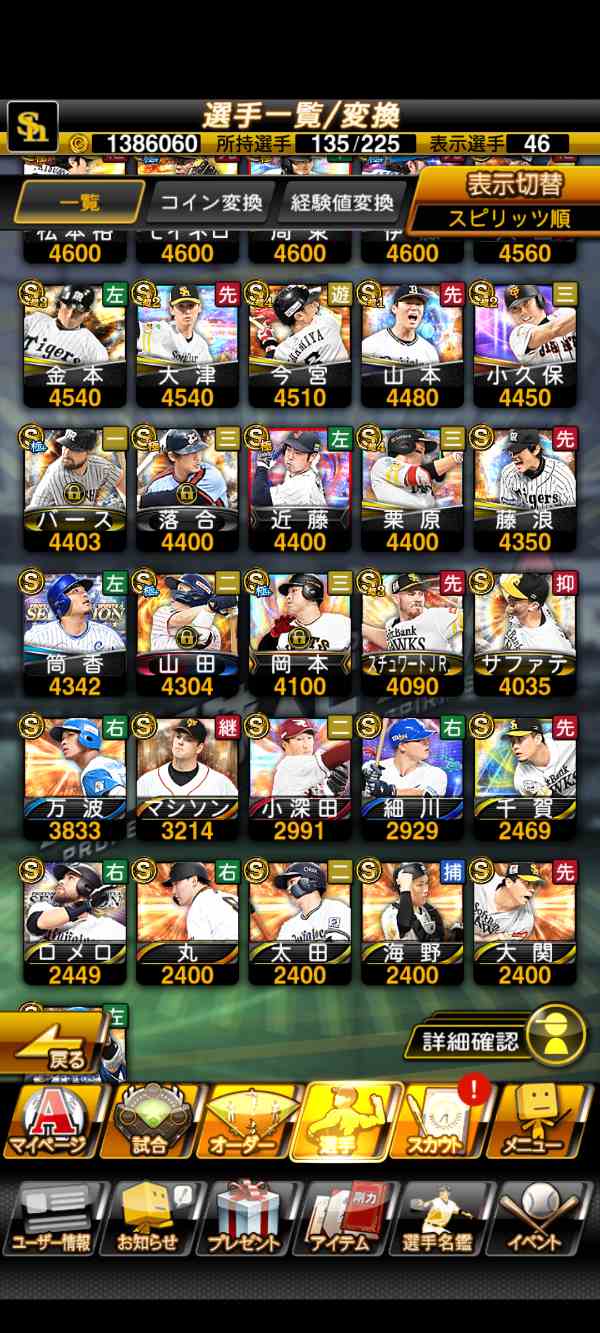Open the 千賀 player card

click(525, 775)
